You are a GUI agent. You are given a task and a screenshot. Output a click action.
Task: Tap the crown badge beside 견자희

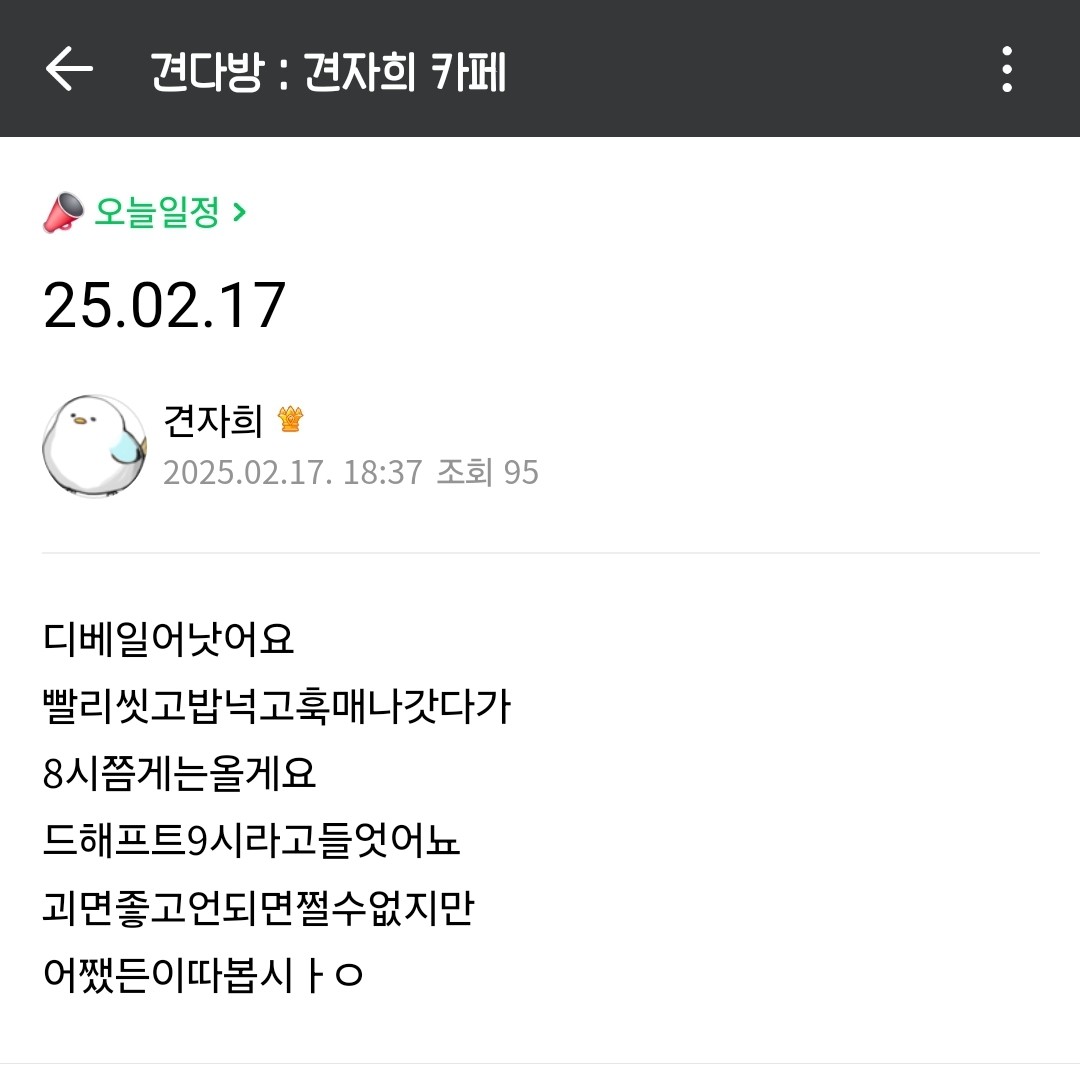pos(291,420)
